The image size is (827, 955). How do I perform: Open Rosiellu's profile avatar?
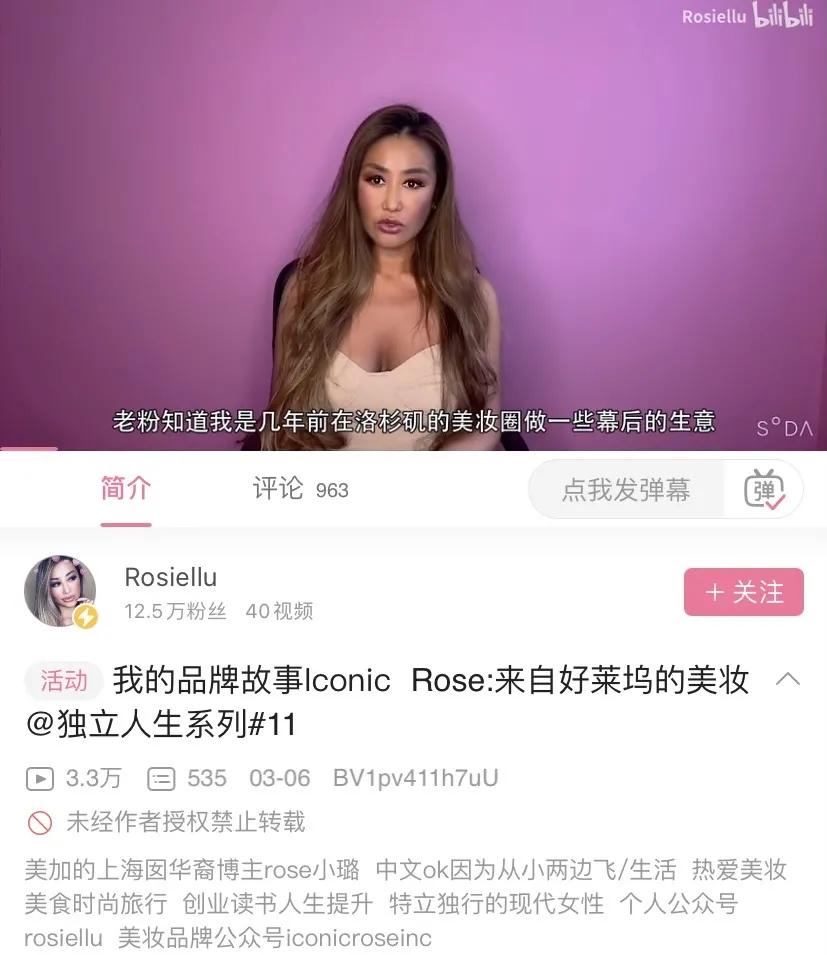(x=60, y=592)
